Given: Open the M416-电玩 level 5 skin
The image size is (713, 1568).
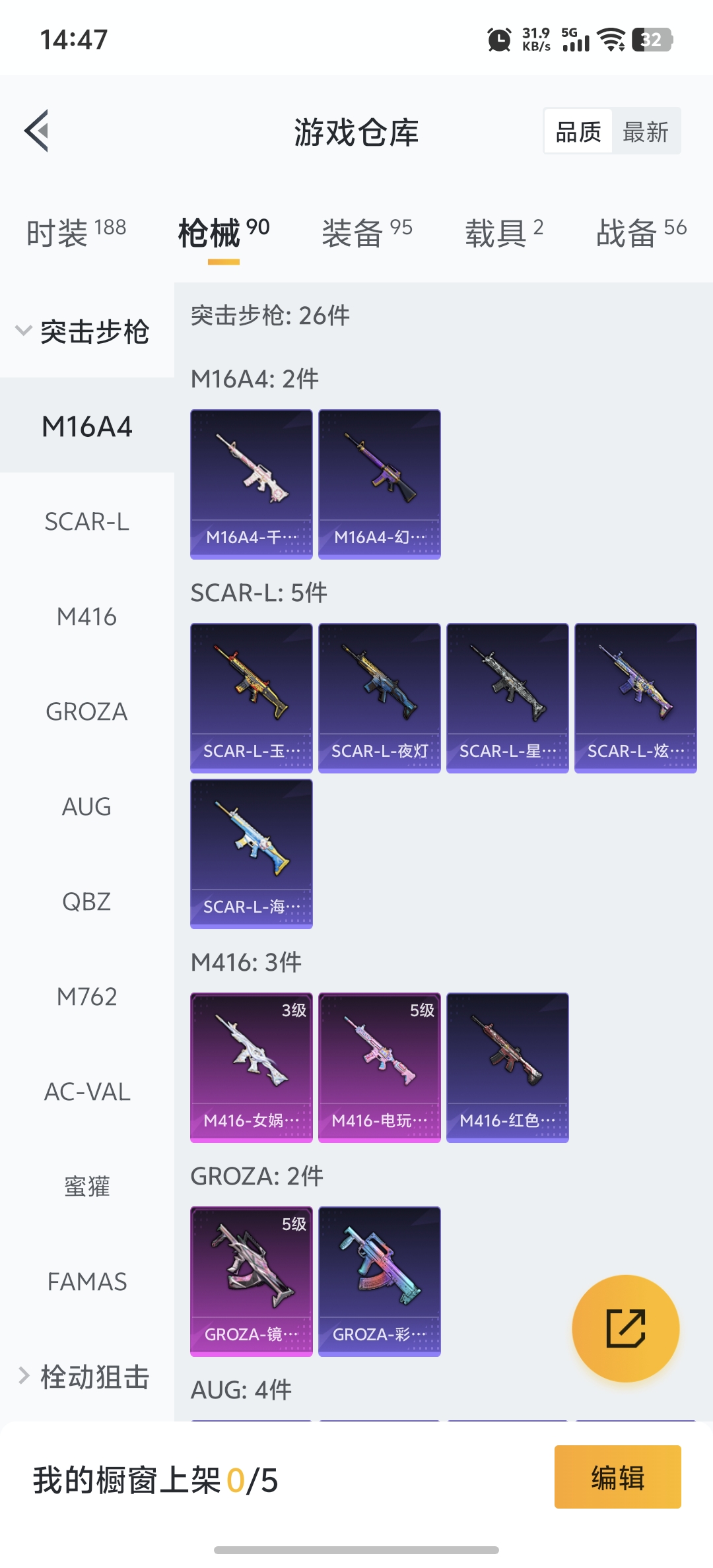Looking at the screenshot, I should tap(379, 1068).
